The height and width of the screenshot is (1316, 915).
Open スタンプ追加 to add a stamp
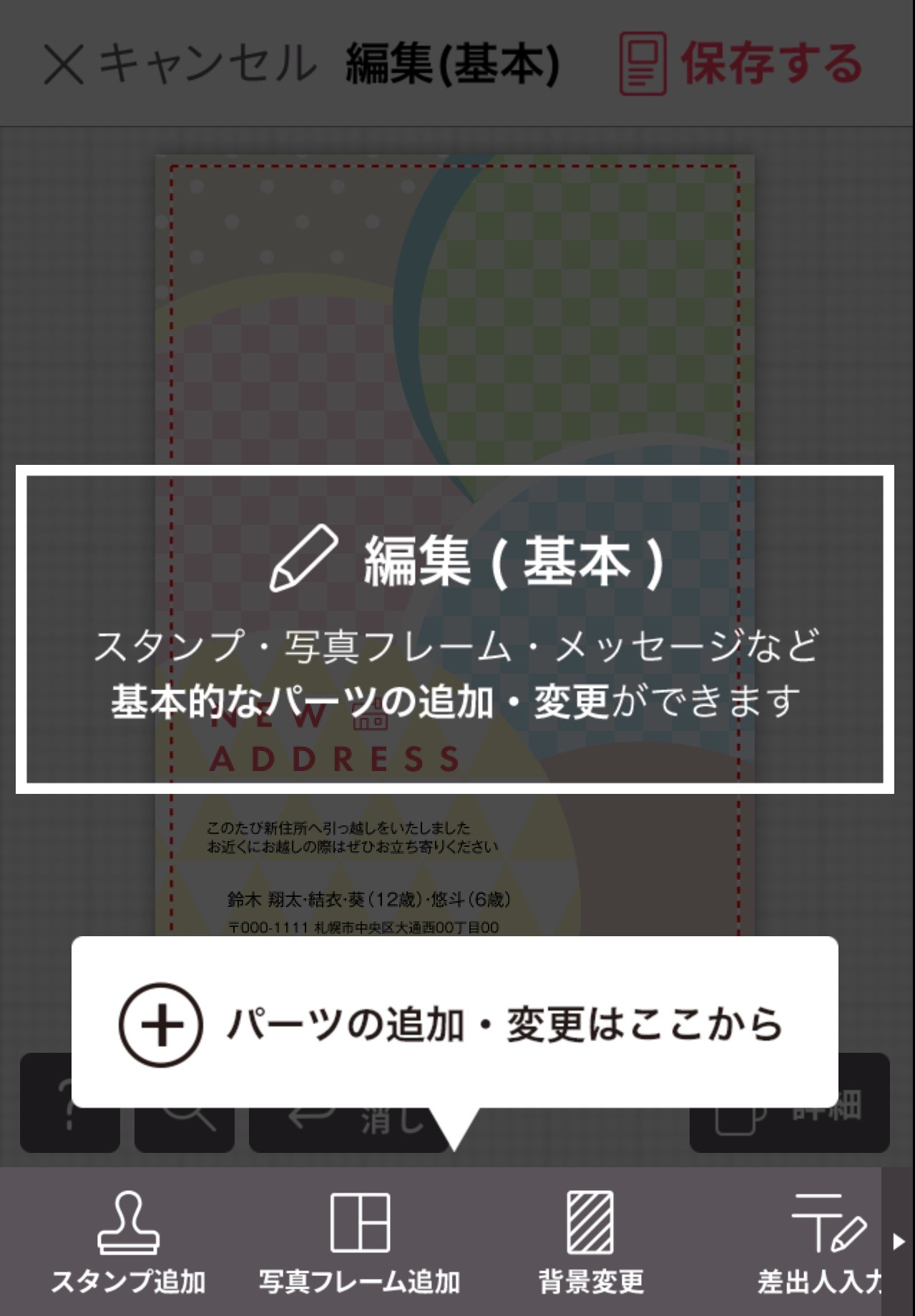pyautogui.click(x=129, y=1243)
